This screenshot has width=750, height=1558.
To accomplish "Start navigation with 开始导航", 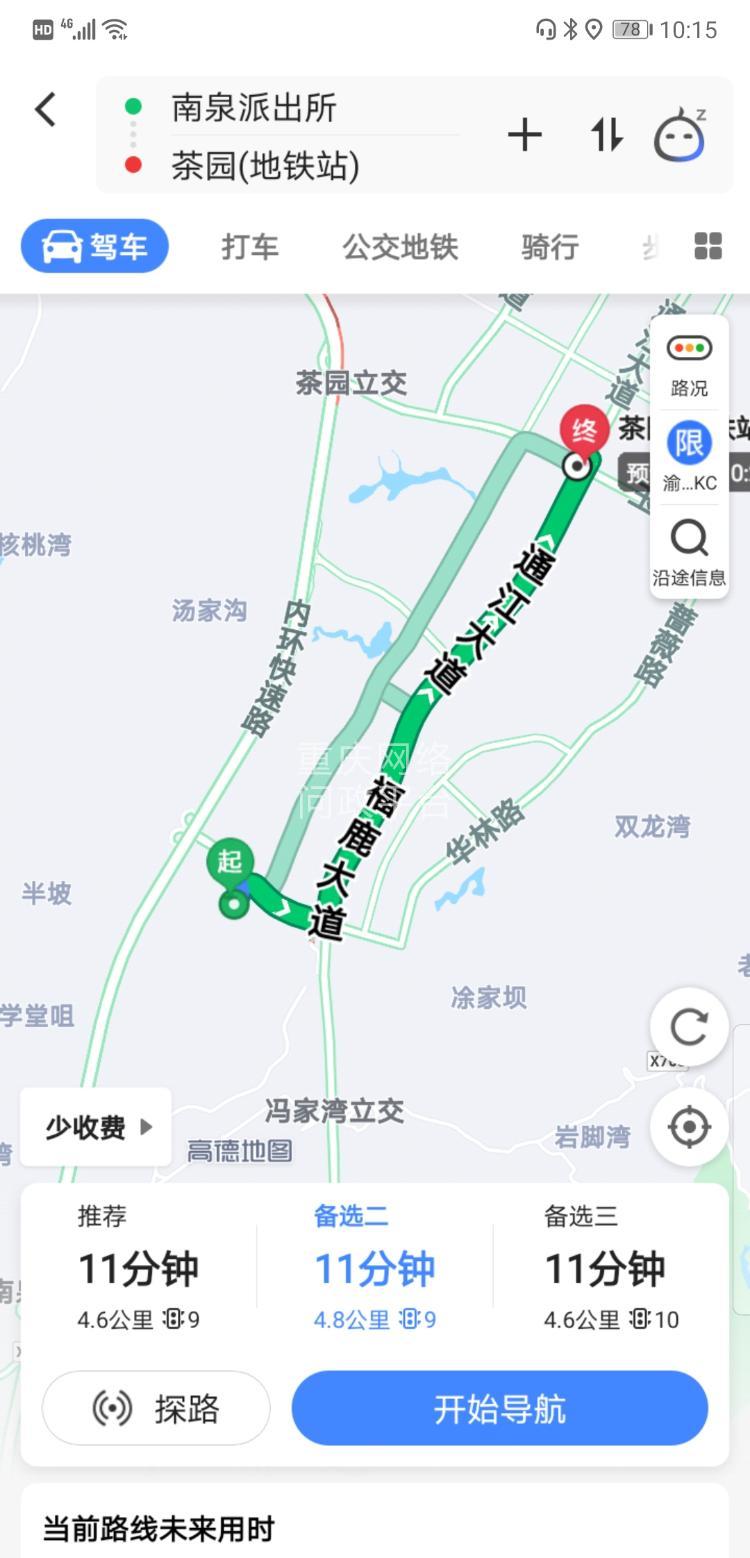I will [499, 1408].
